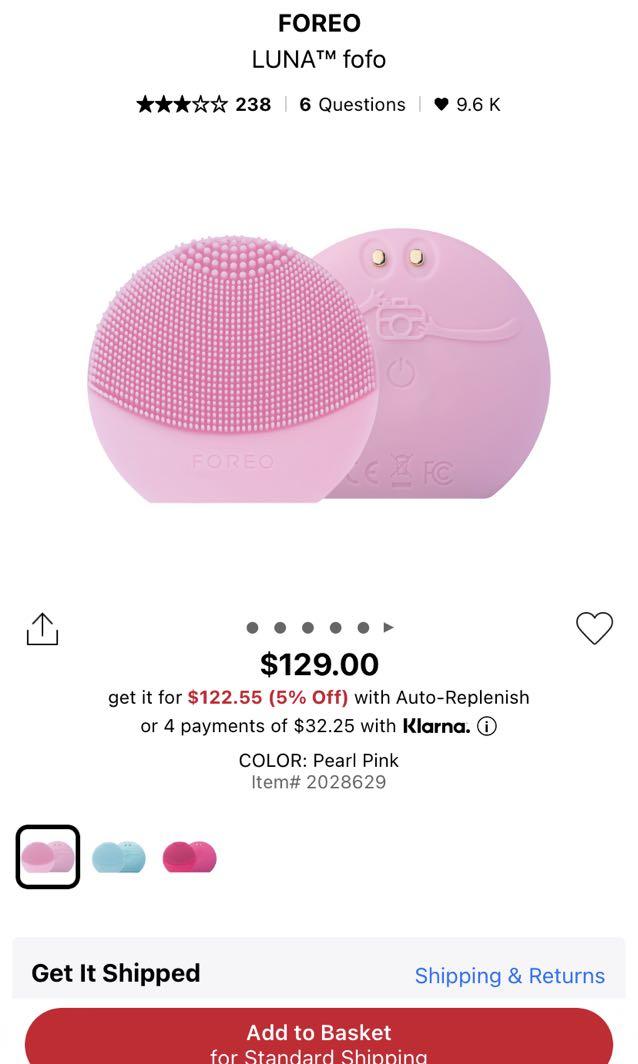Open the main product image
This screenshot has height=1064, width=638.
319,365
